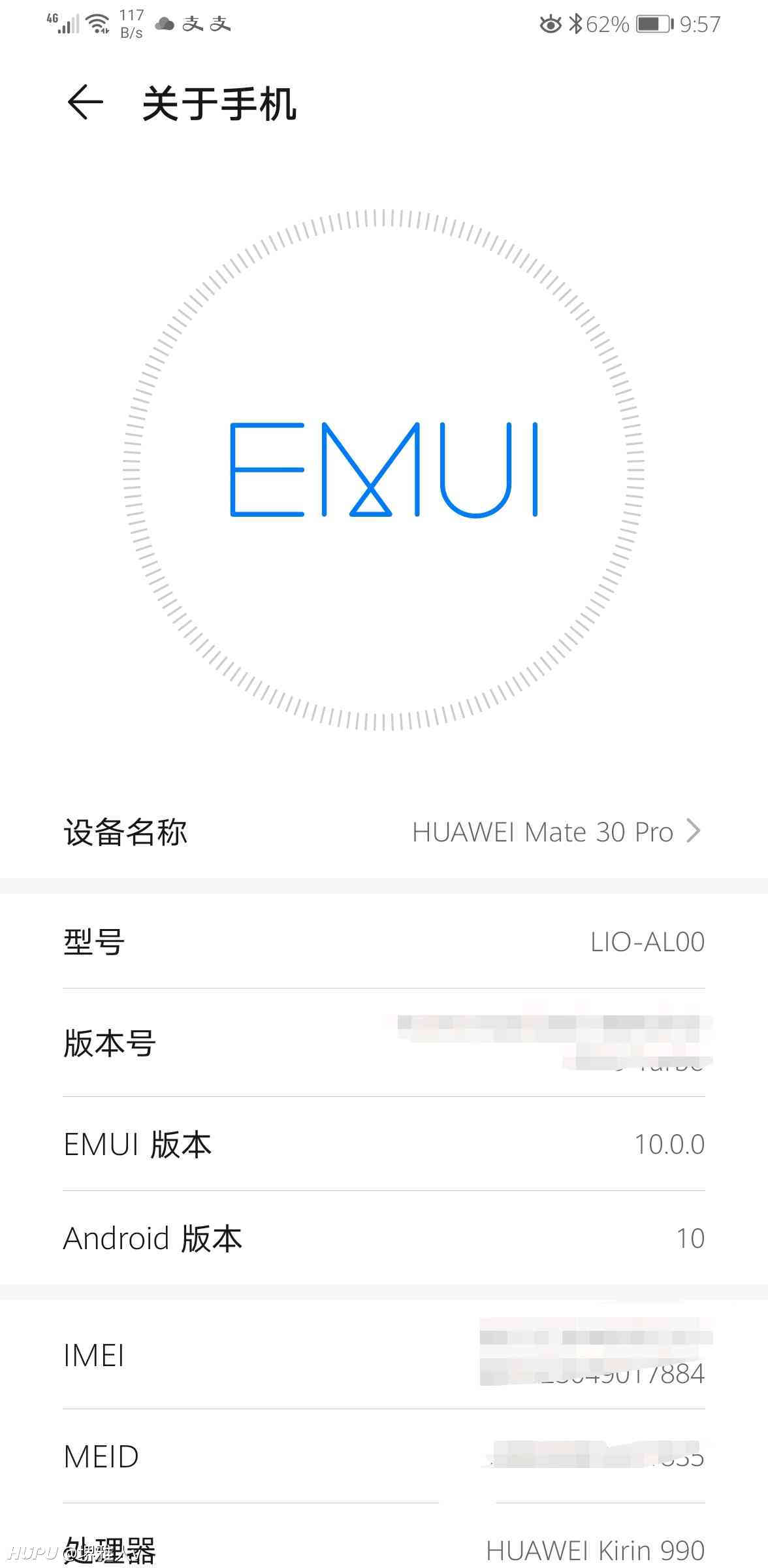Tap the 版本号 build number row
The height and width of the screenshot is (1568, 768).
pos(384,1043)
